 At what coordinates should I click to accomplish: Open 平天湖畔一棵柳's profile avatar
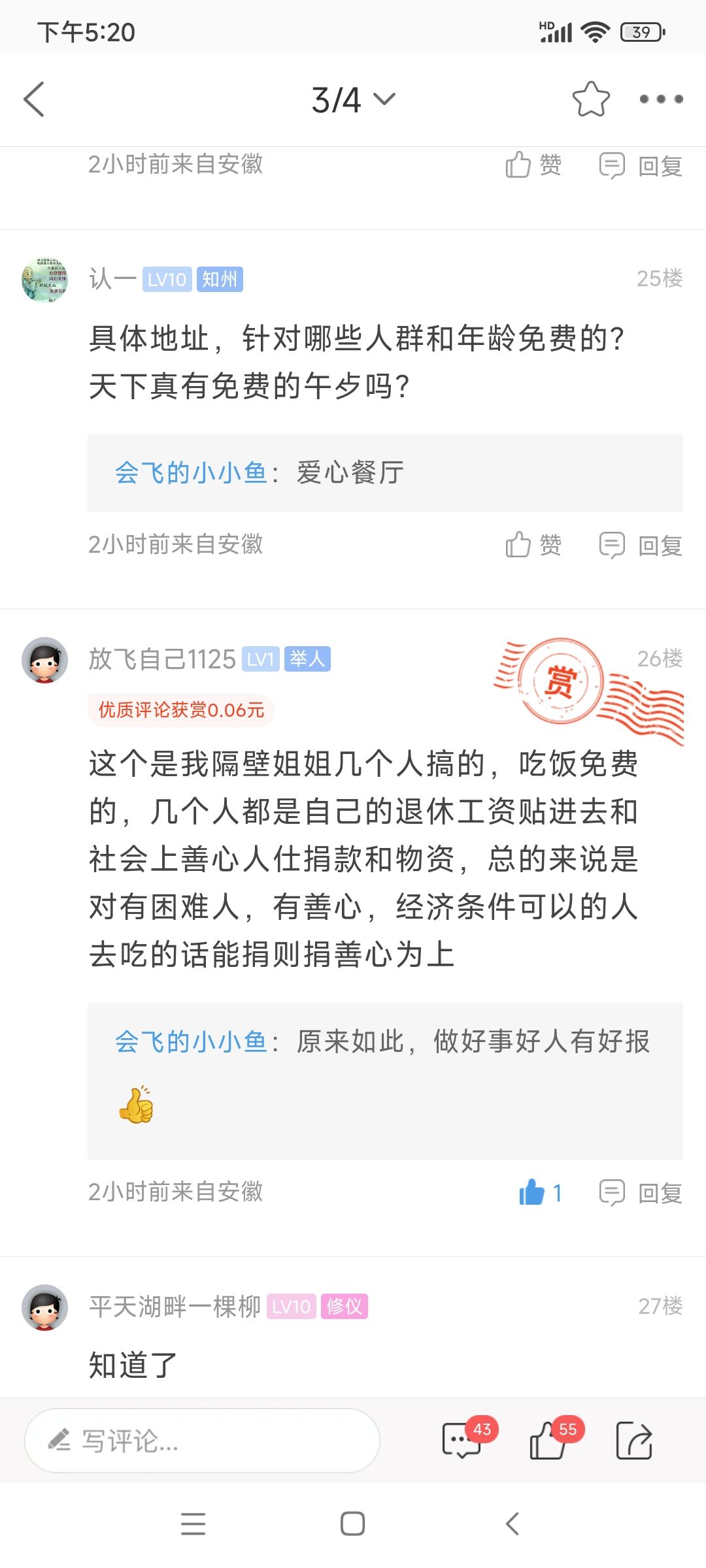pyautogui.click(x=44, y=1307)
